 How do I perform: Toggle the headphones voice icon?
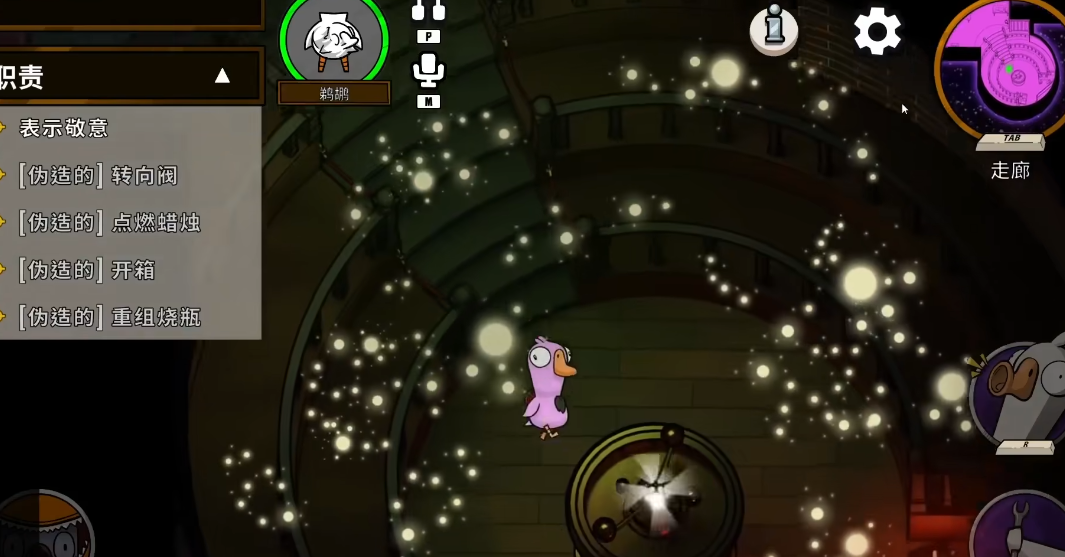[x=428, y=10]
